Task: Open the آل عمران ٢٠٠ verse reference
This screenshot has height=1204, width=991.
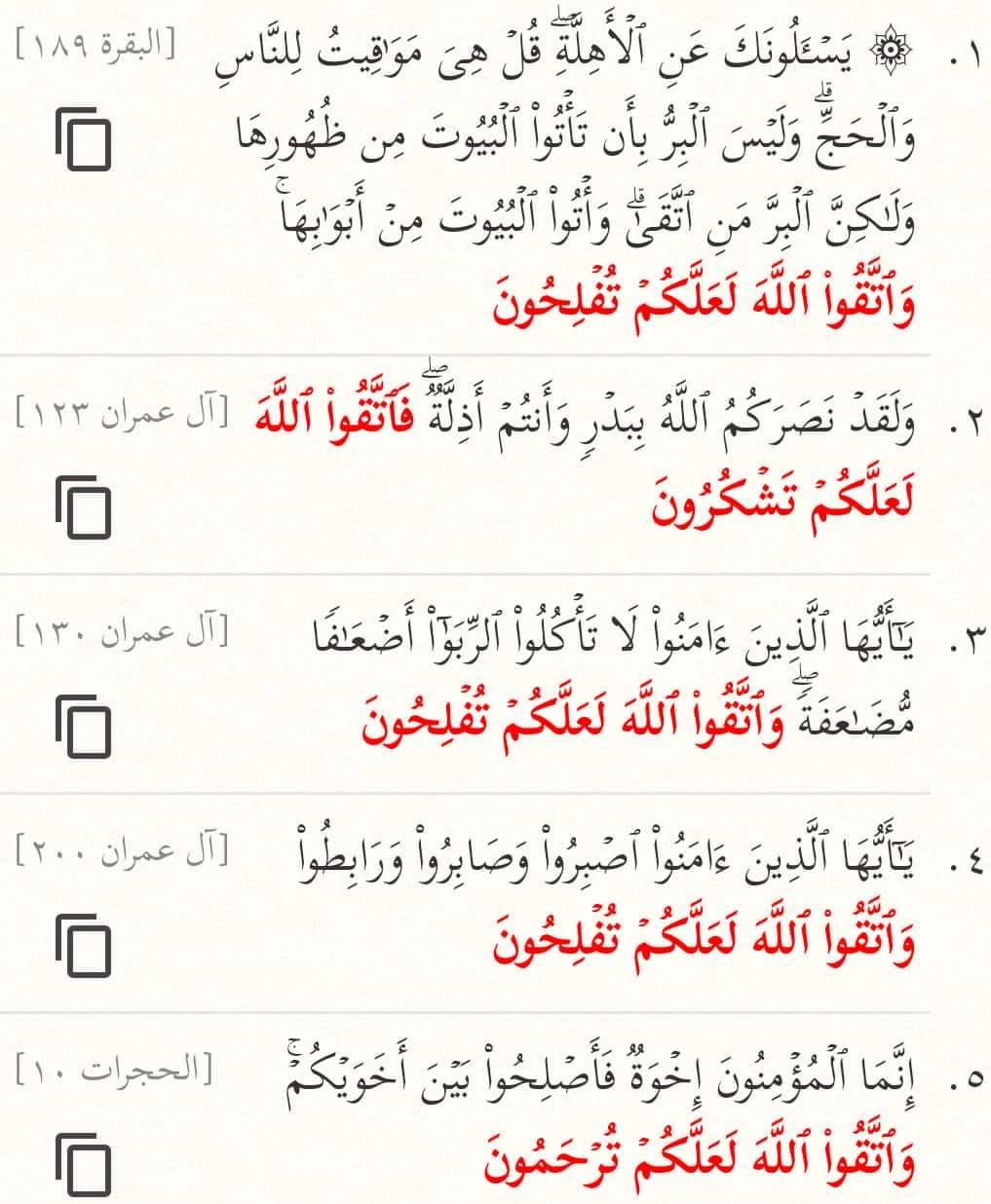Action: point(121,850)
